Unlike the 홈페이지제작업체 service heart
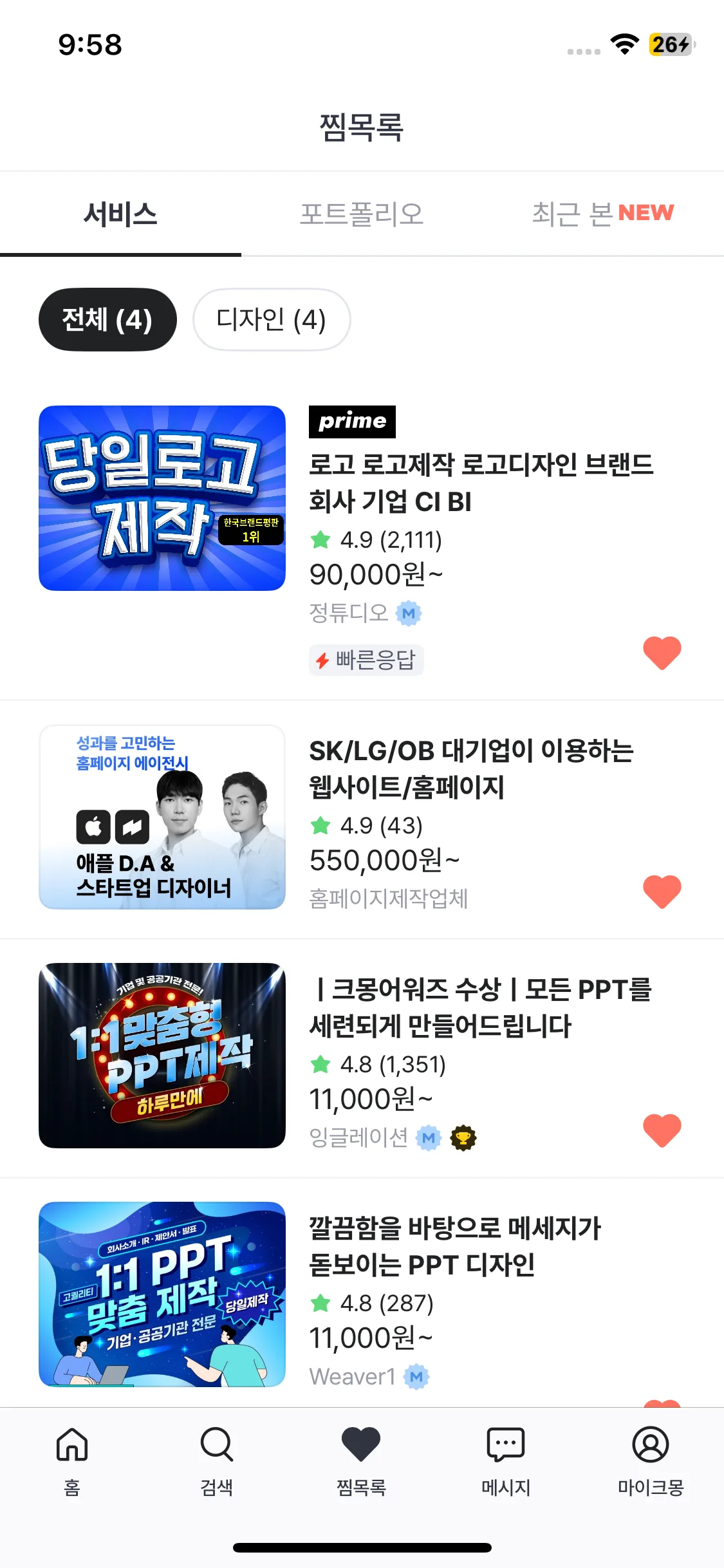The image size is (724, 1568). [x=662, y=891]
